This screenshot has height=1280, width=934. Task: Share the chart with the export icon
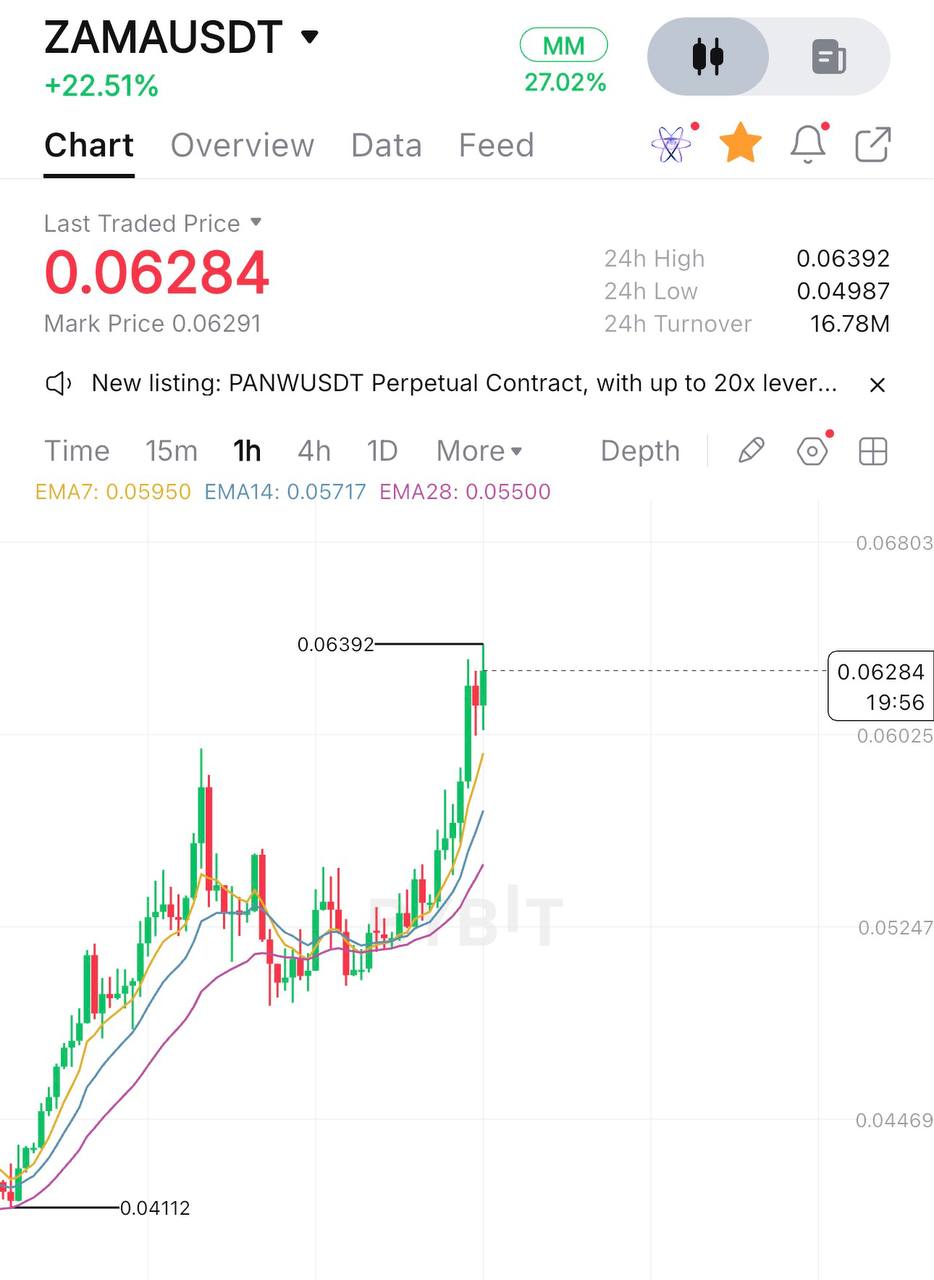tap(873, 144)
